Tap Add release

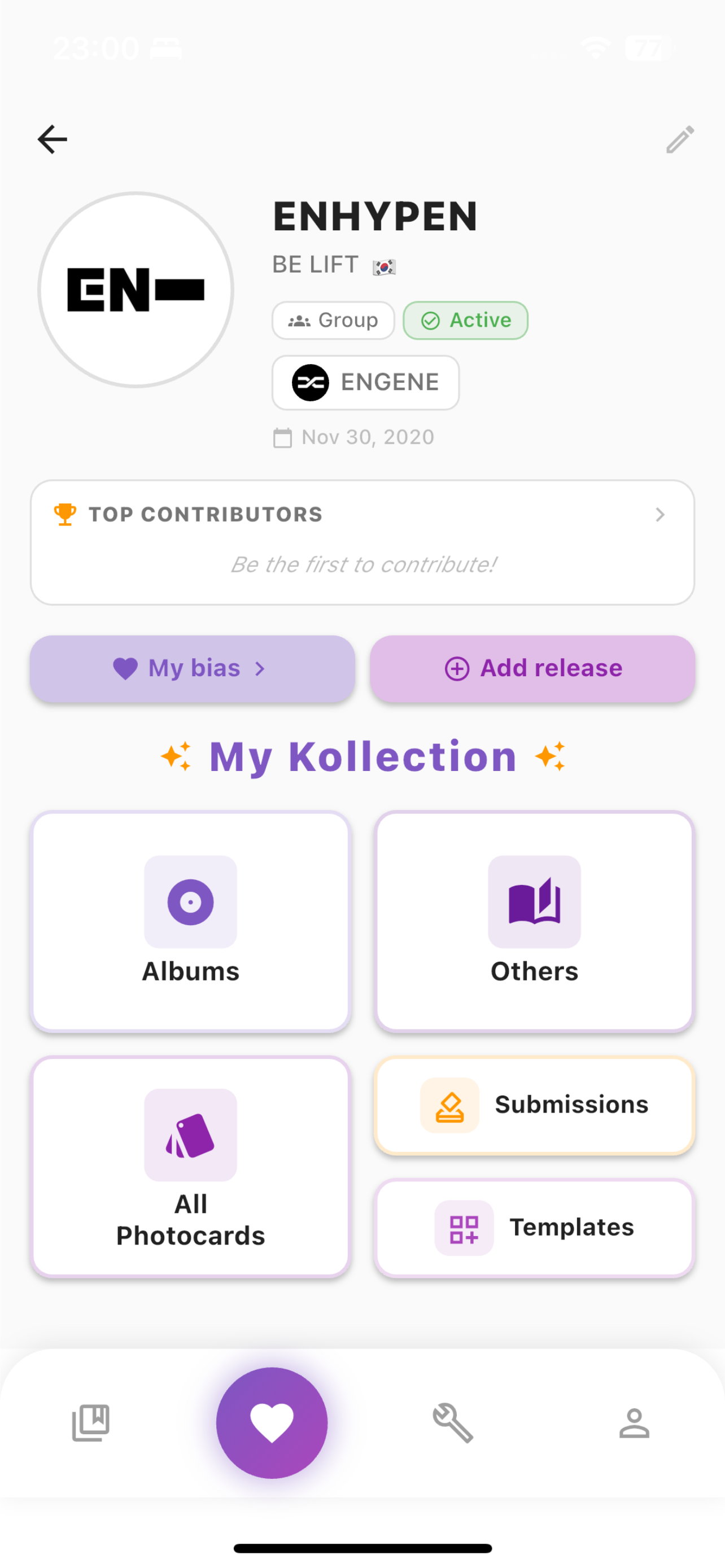click(532, 668)
